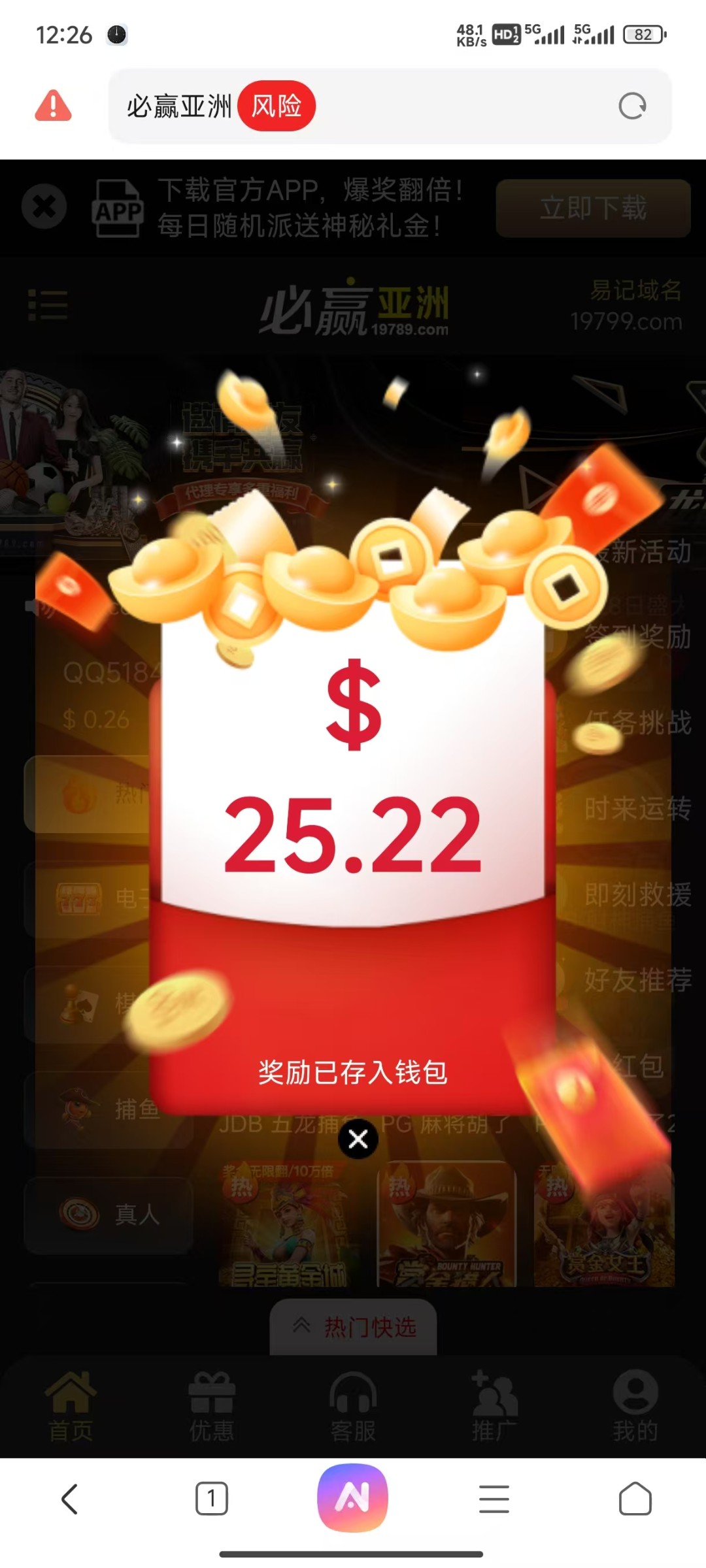706x1568 pixels.
Task: Reload the page in address bar
Action: (632, 106)
